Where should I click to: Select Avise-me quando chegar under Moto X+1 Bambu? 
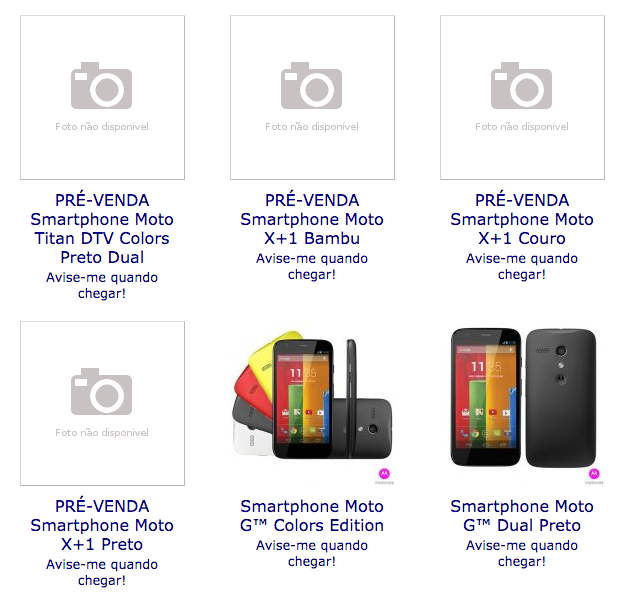pos(311,266)
